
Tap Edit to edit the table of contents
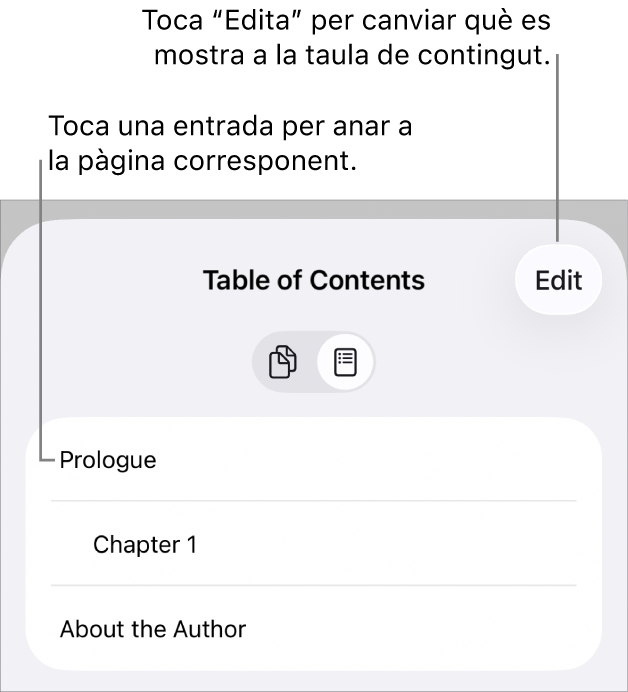[x=558, y=280]
